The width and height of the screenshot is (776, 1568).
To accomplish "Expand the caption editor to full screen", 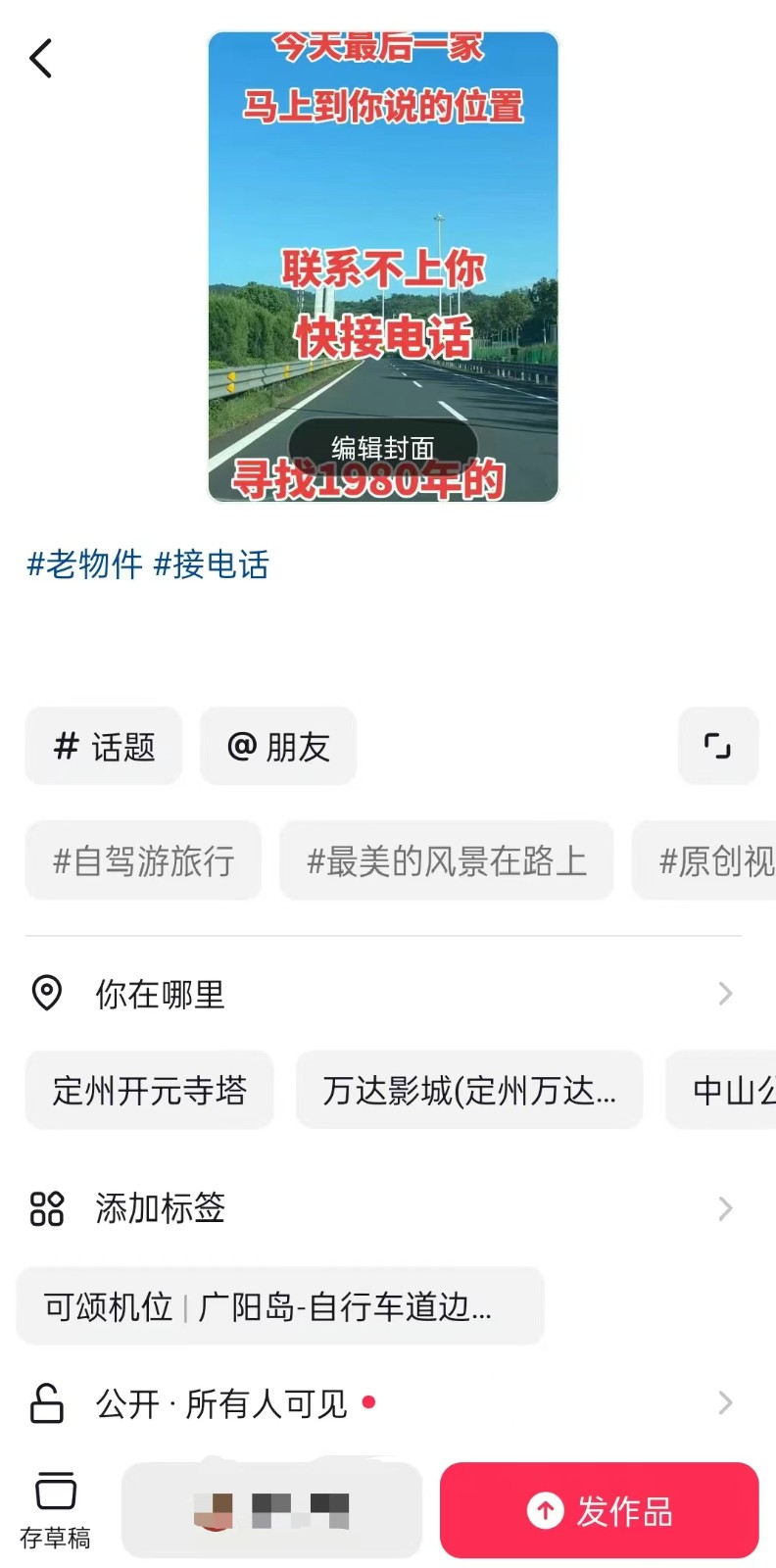I will point(718,747).
